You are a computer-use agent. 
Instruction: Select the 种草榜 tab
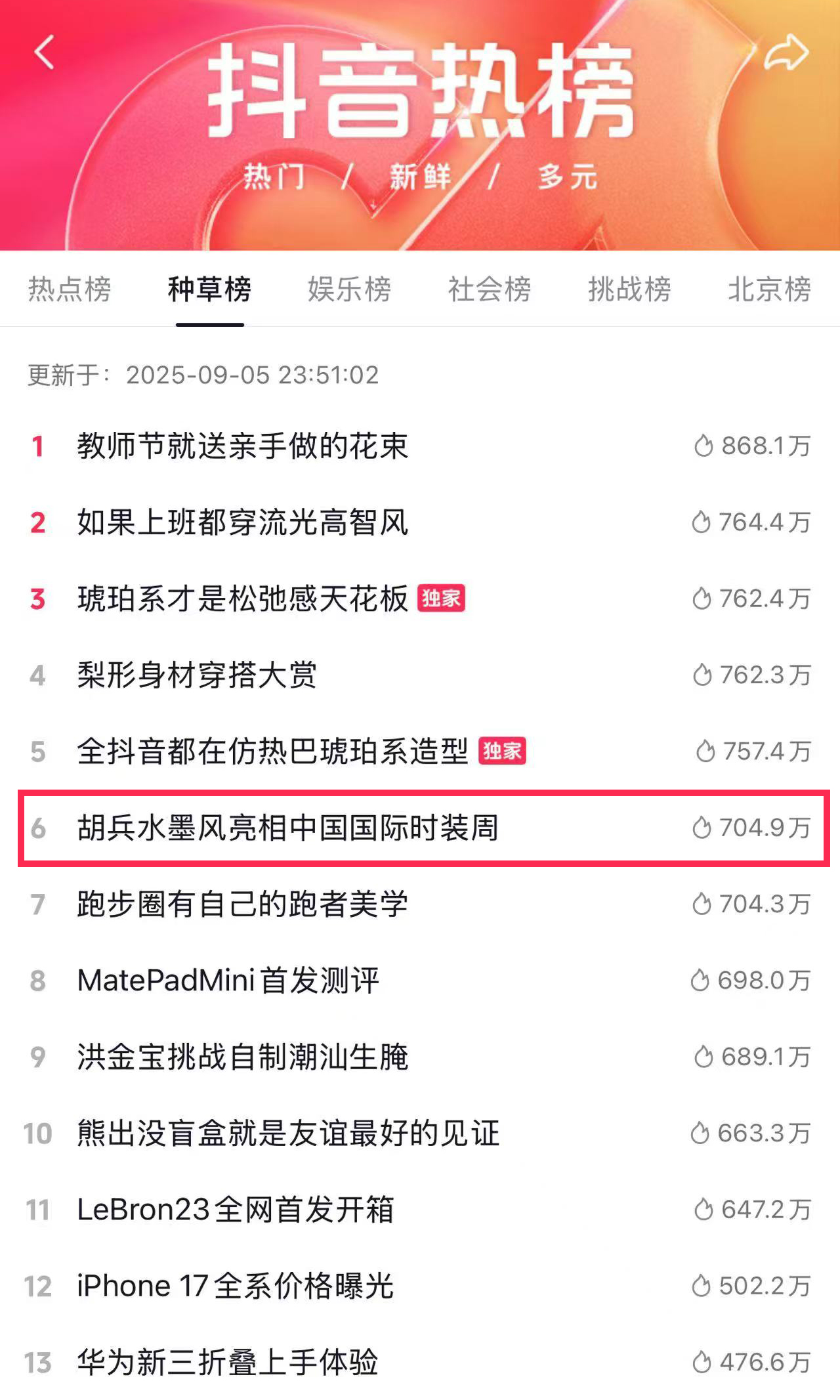point(209,289)
